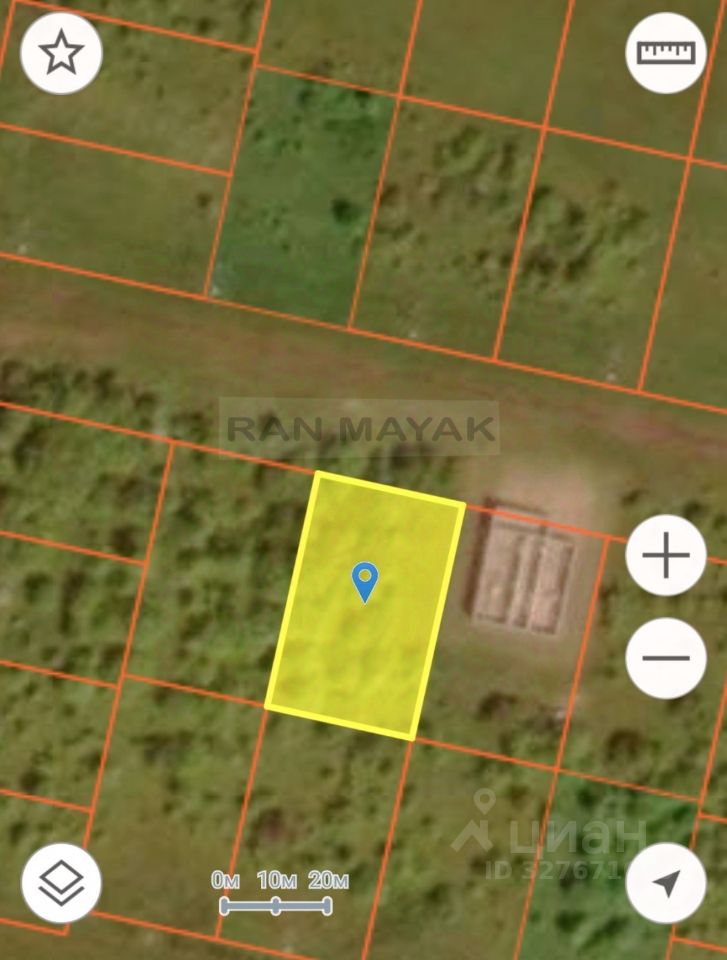The image size is (727, 960).
Task: Open the map layers selector
Action: tap(61, 882)
